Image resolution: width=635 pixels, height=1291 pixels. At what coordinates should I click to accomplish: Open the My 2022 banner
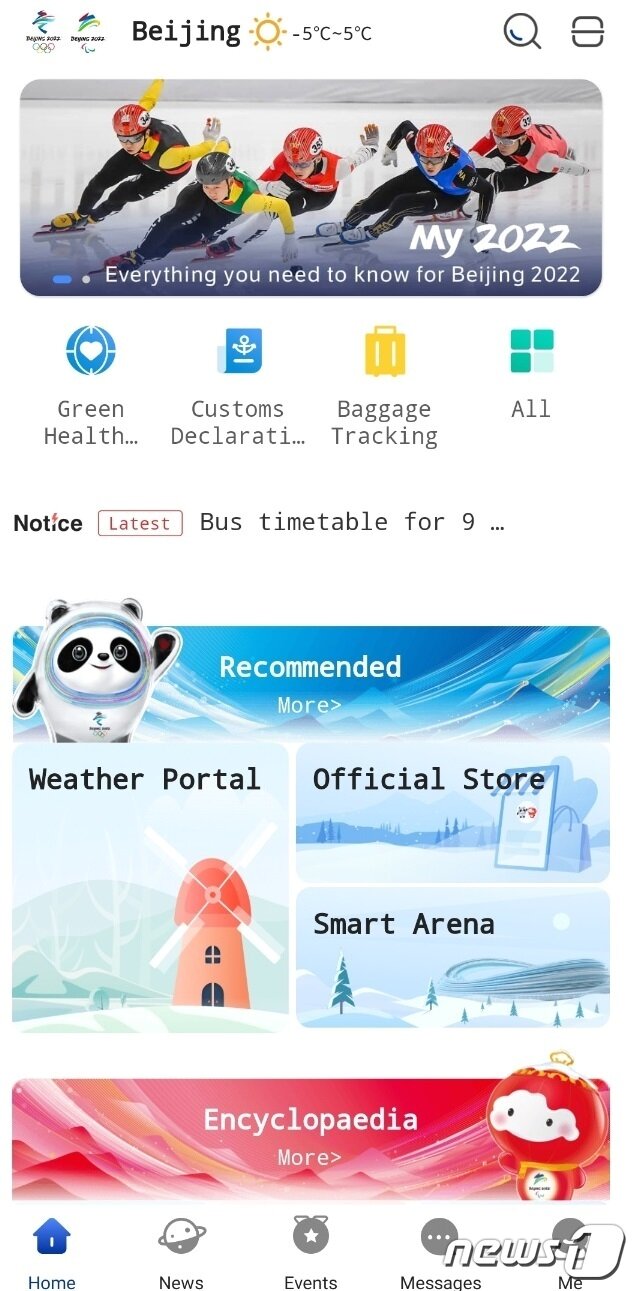(x=311, y=188)
